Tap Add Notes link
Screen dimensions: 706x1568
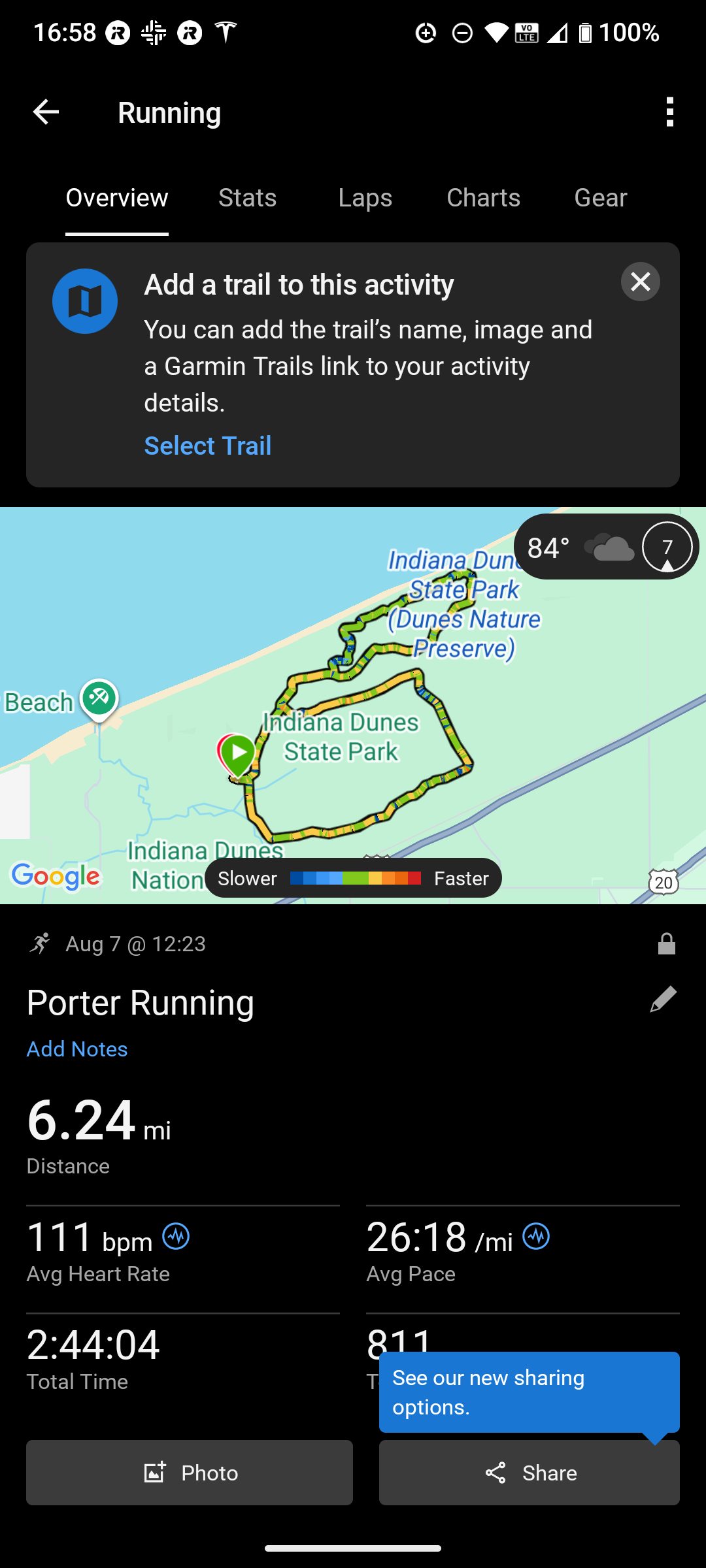point(77,1049)
